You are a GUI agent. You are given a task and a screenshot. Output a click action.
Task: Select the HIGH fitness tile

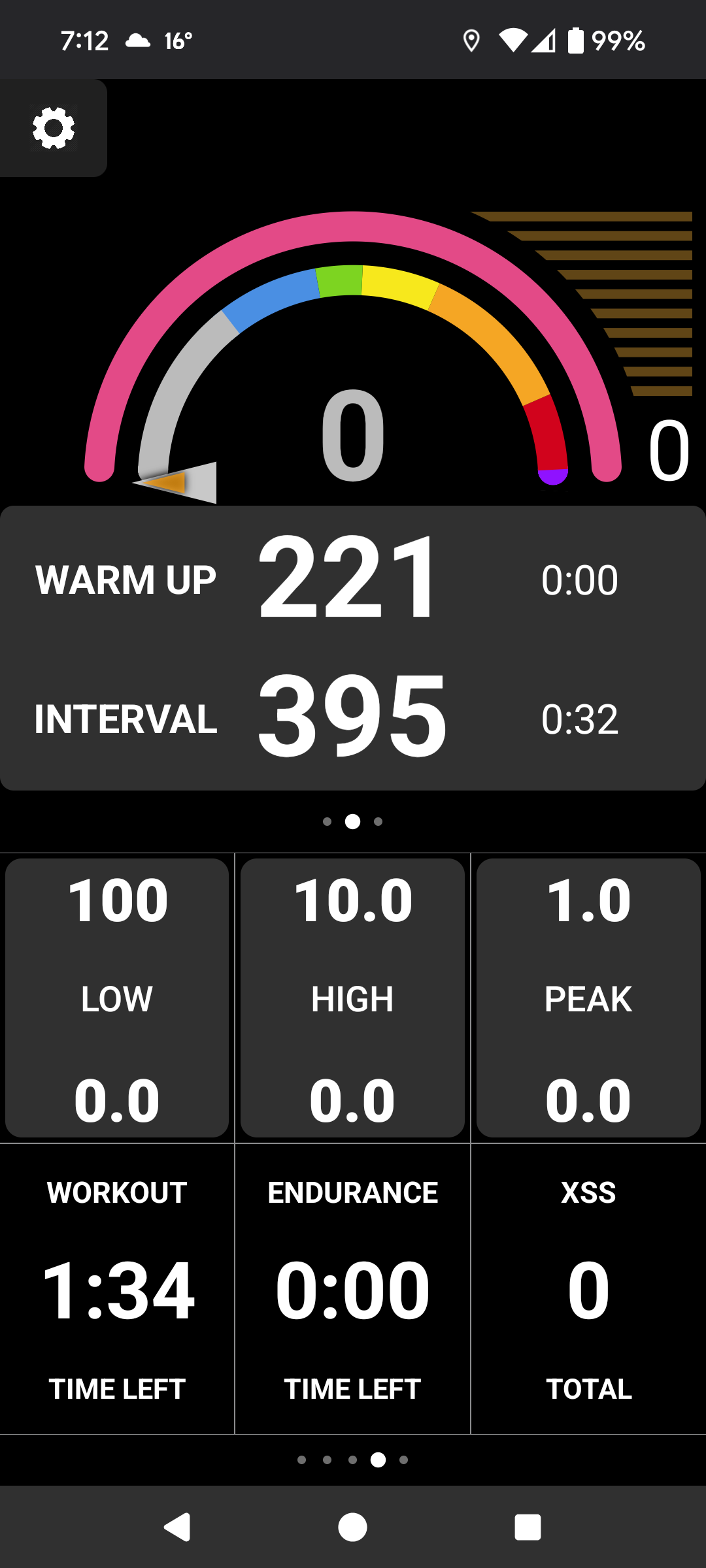coord(352,998)
